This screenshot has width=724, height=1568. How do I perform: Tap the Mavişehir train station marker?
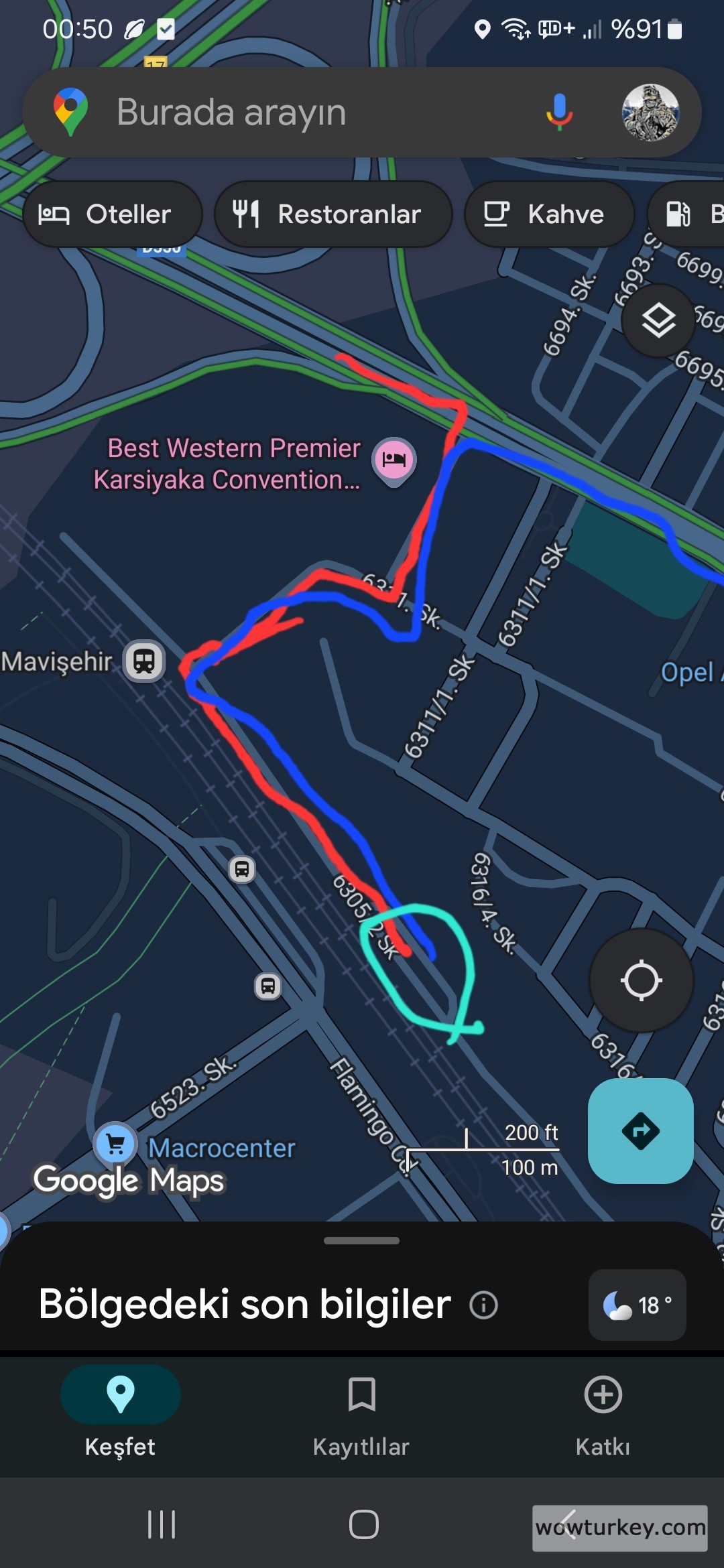tap(144, 661)
